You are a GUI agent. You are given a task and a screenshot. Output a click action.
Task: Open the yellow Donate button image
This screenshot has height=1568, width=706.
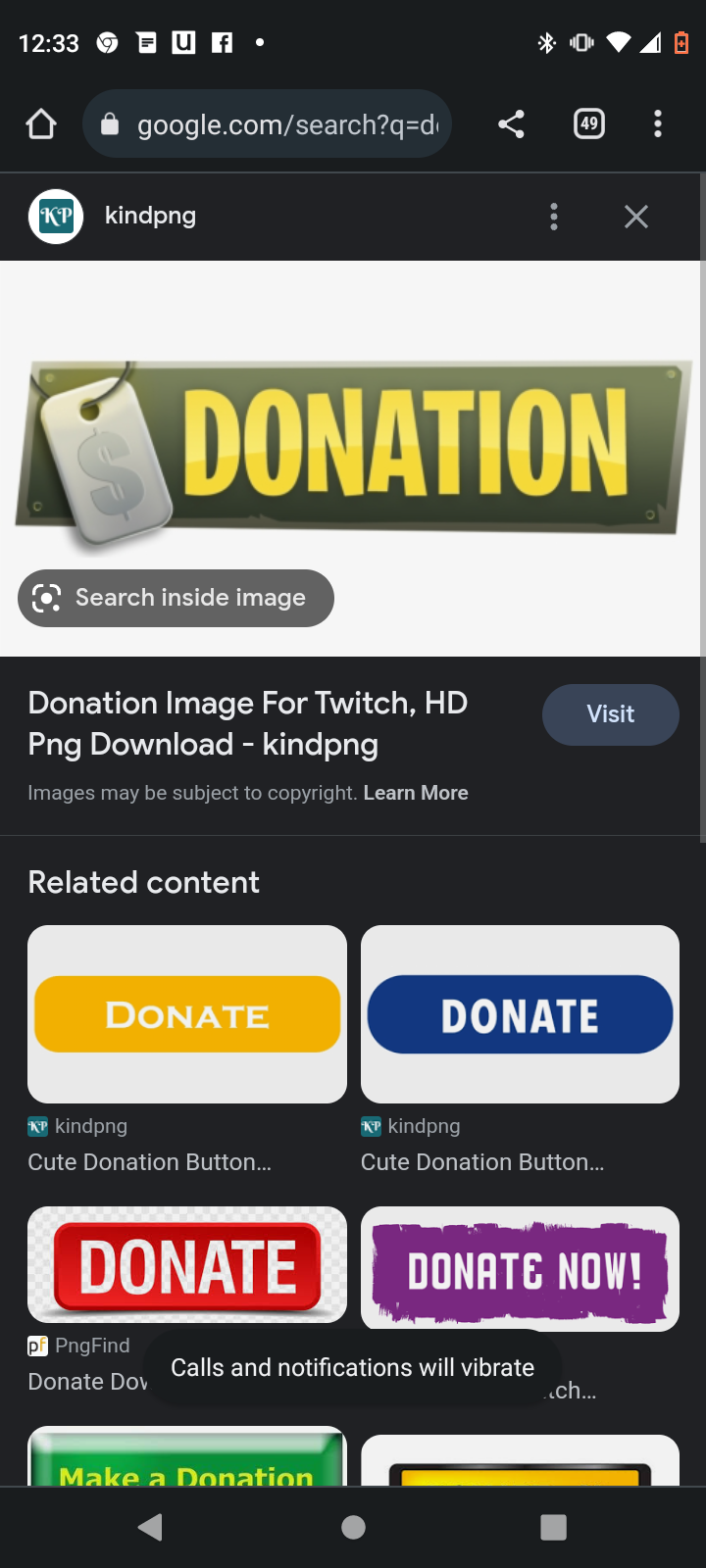(187, 1014)
